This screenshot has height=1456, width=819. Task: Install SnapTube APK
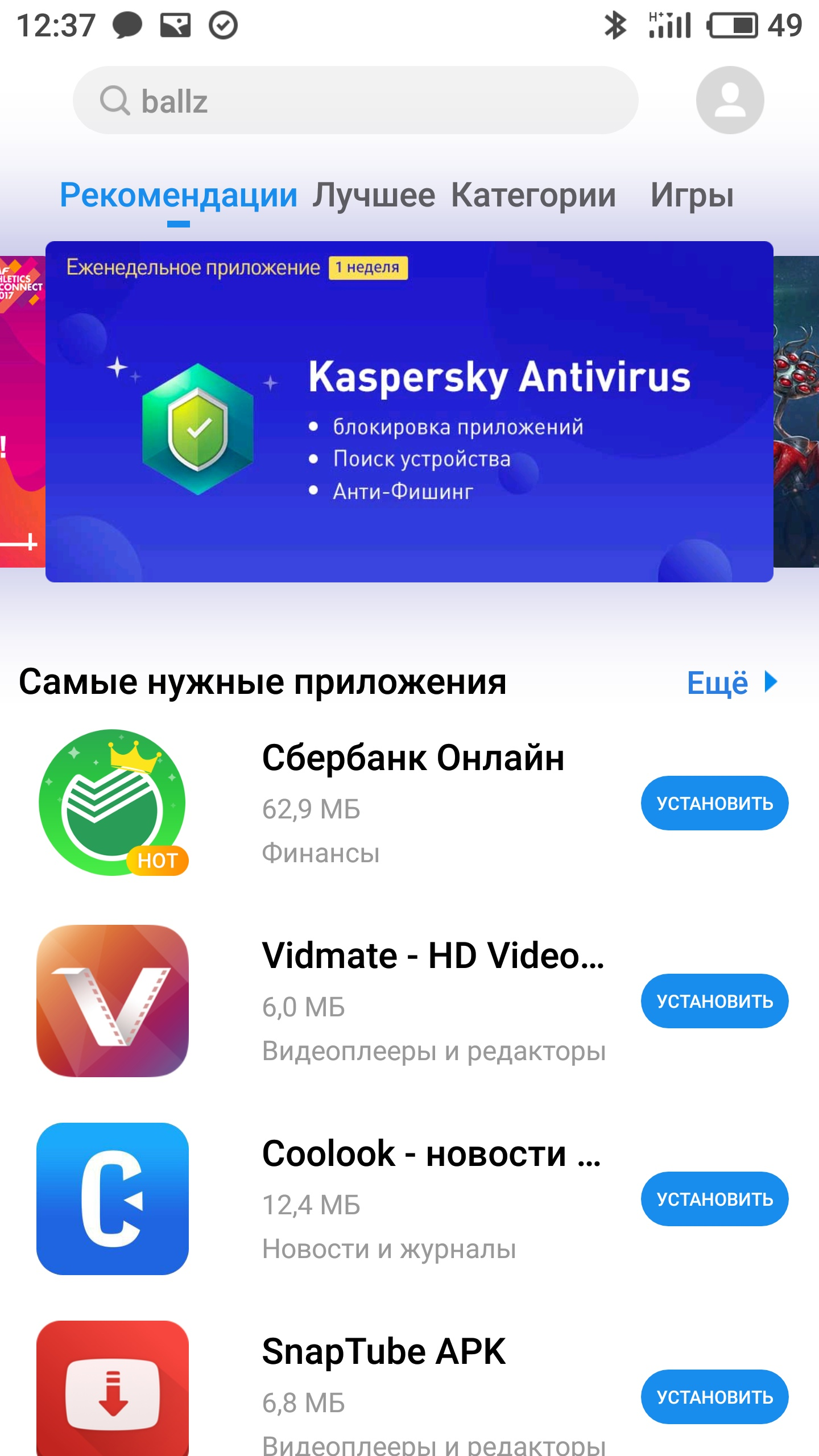[715, 1397]
